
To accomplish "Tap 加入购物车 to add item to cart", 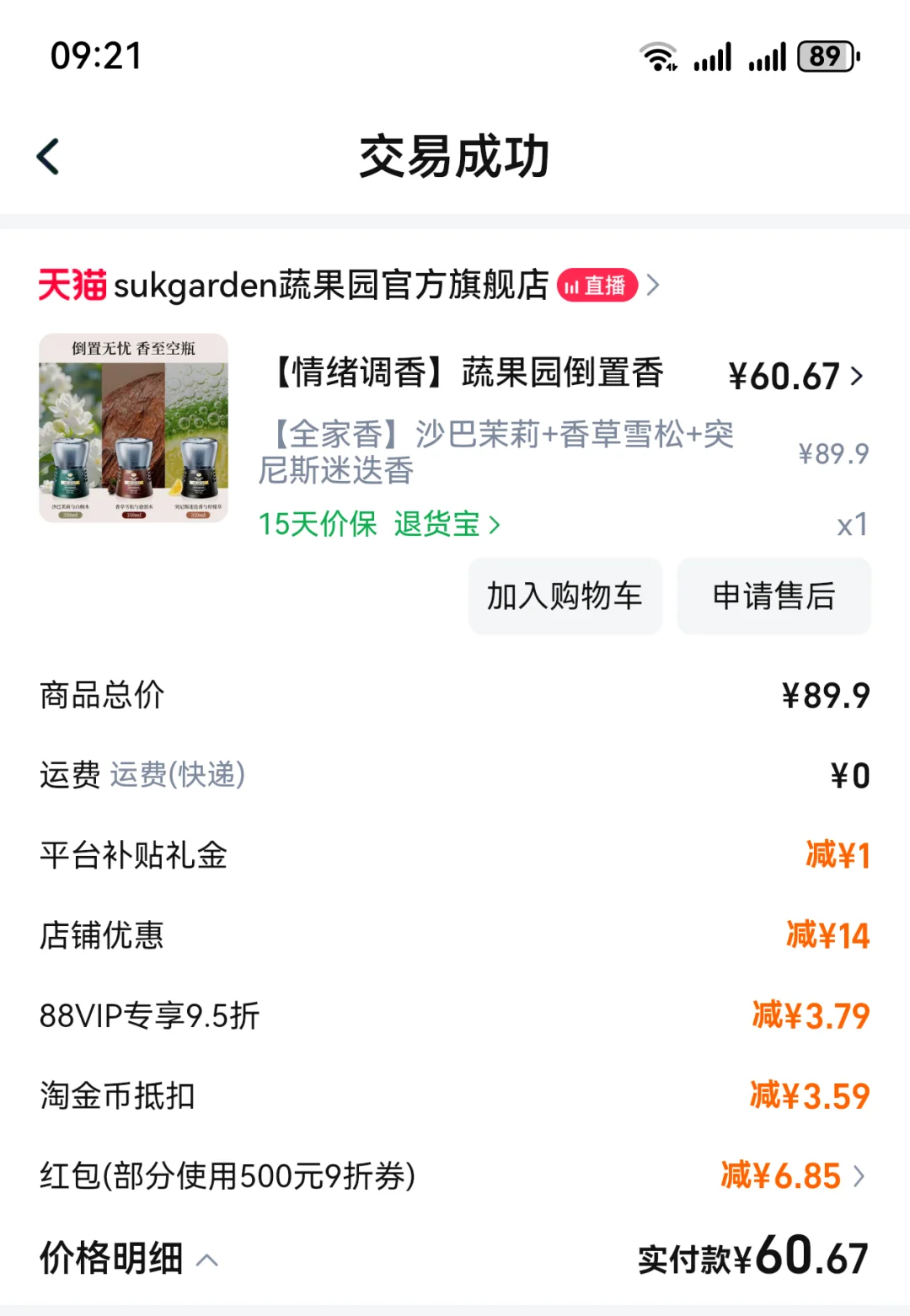I will pyautogui.click(x=565, y=596).
